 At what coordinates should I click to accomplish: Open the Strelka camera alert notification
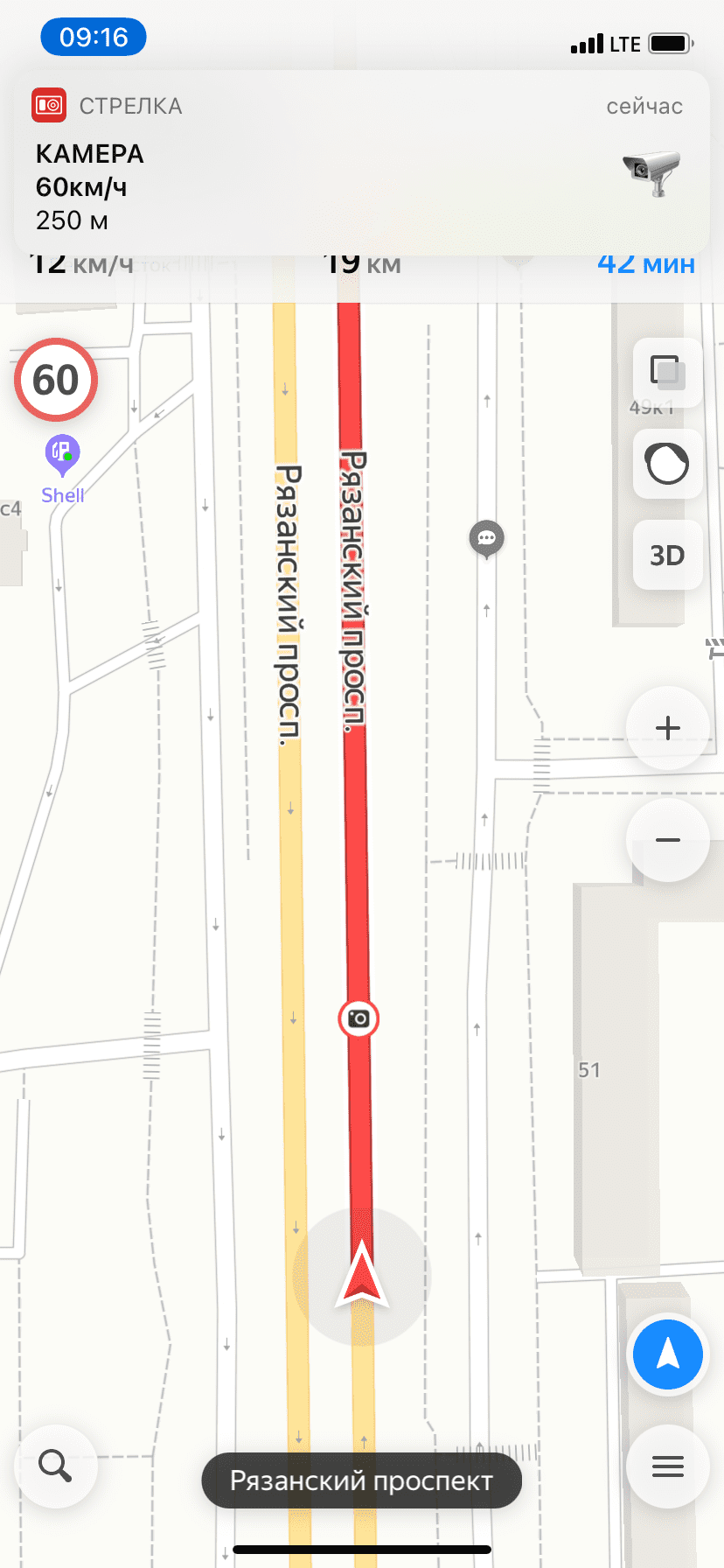click(x=361, y=164)
